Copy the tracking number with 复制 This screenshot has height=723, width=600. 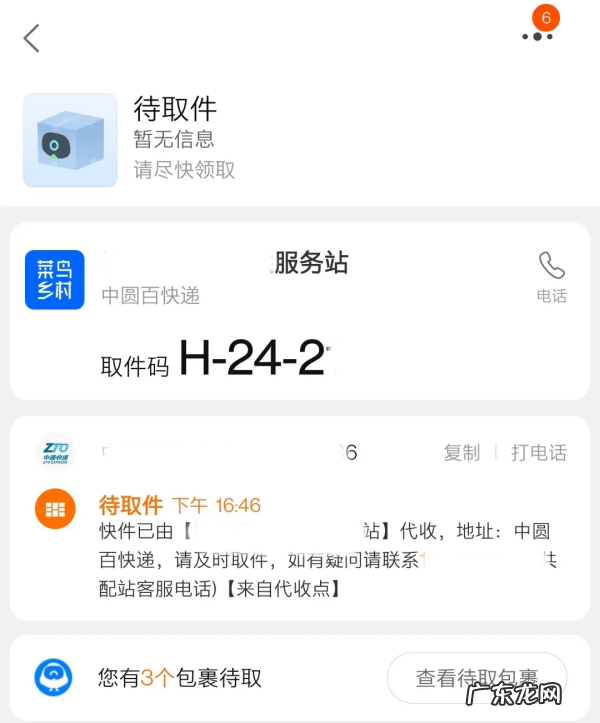point(462,452)
